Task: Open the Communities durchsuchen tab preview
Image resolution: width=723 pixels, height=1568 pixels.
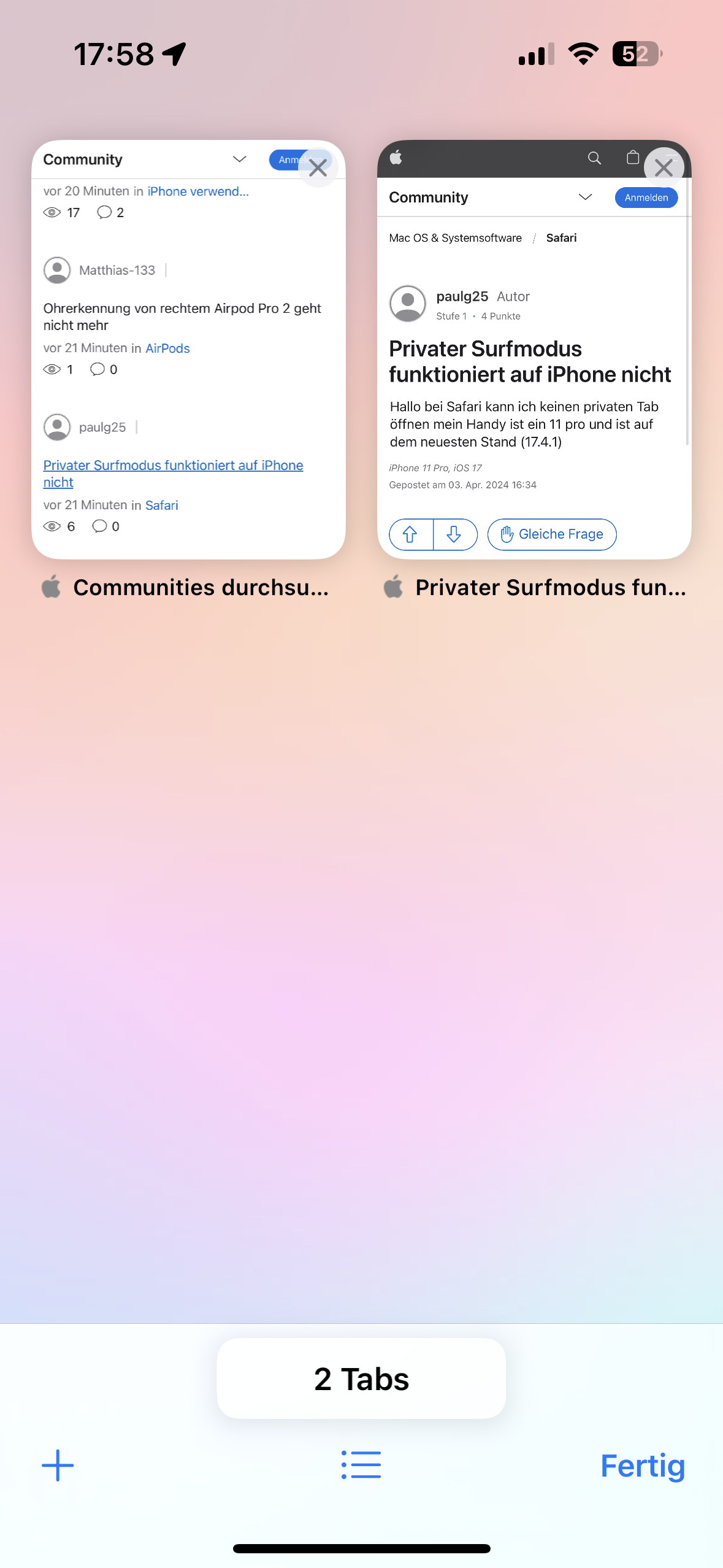Action: 188,350
